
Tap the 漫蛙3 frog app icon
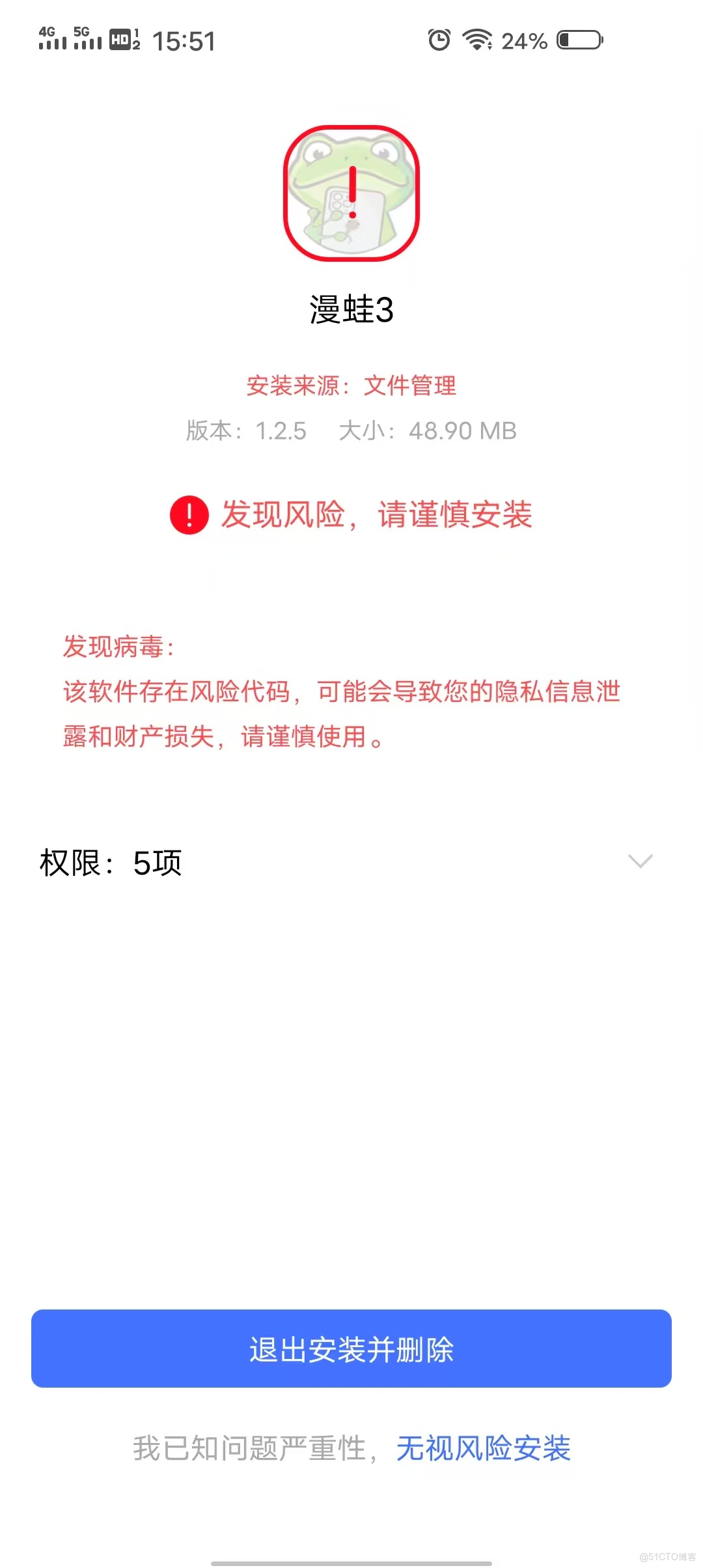[350, 192]
